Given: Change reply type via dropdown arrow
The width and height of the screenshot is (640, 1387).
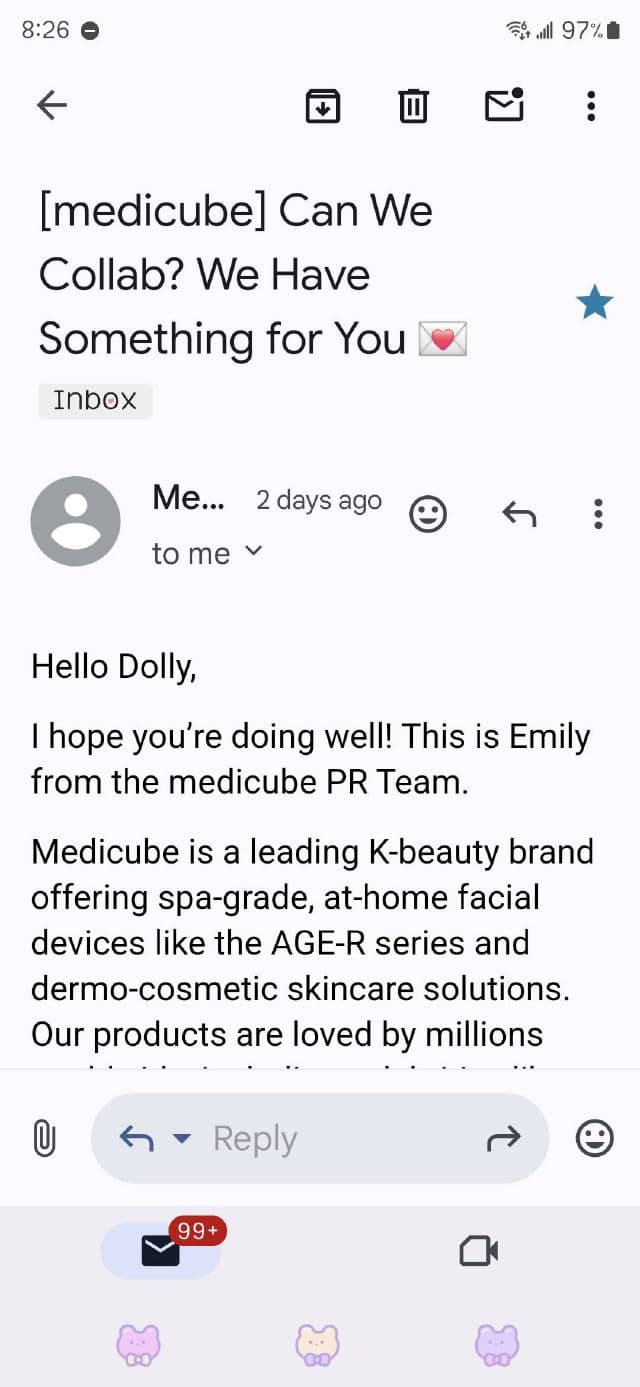Looking at the screenshot, I should point(181,1138).
